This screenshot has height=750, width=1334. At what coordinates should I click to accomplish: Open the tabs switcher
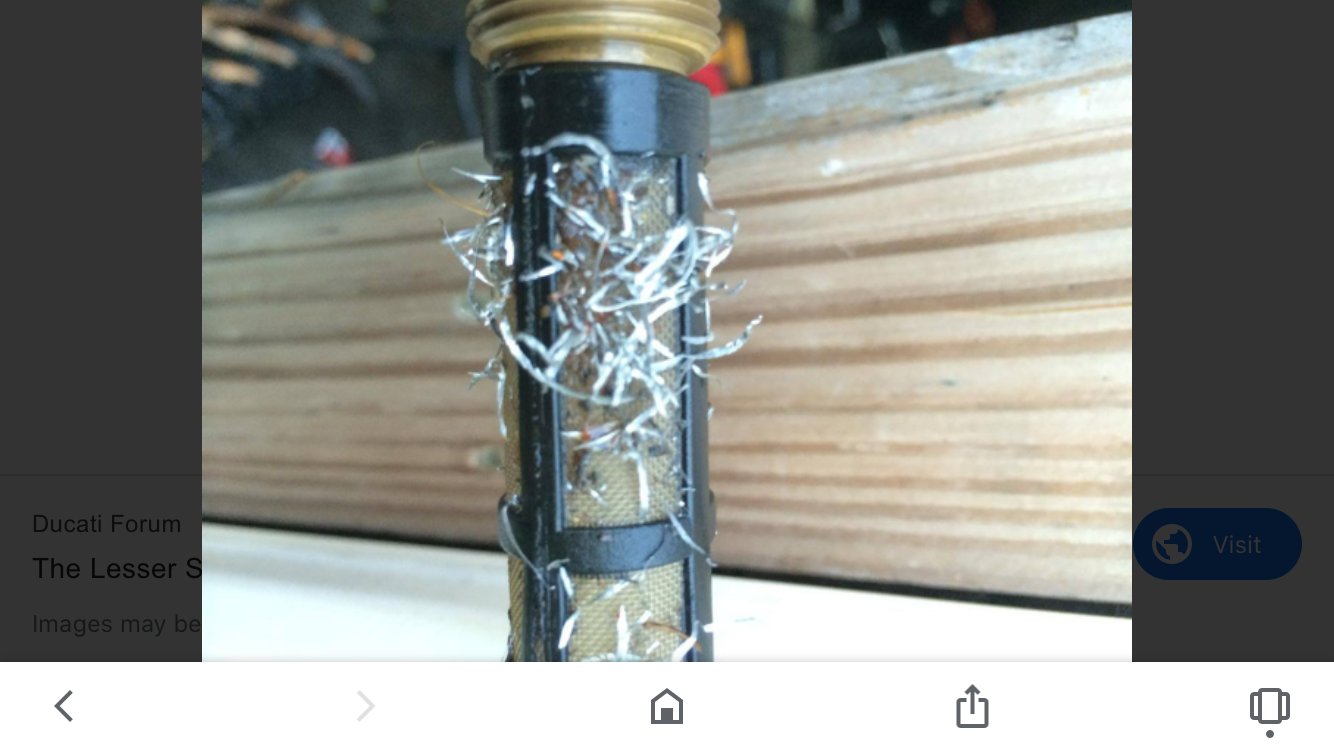coord(1269,706)
